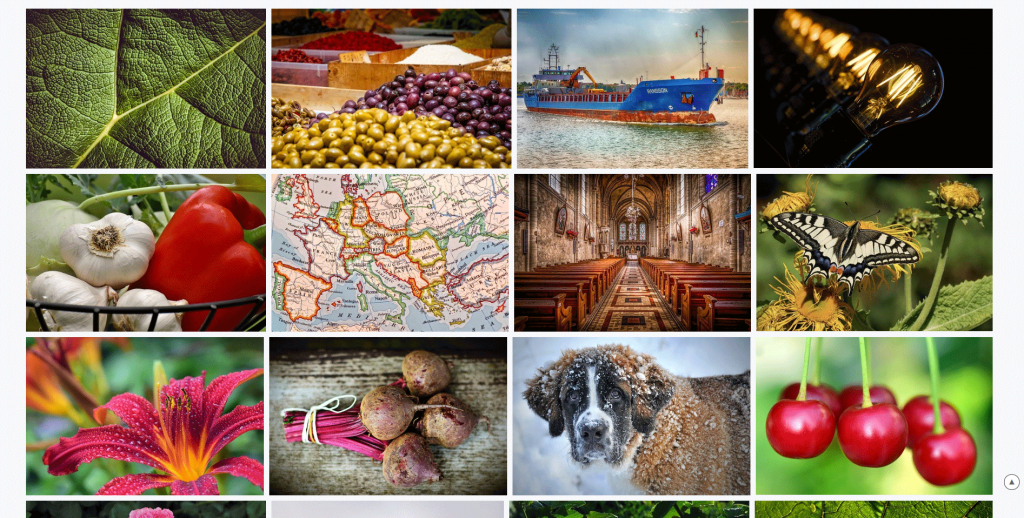Open the pink lily flower photo
The image size is (1024, 518).
point(145,416)
